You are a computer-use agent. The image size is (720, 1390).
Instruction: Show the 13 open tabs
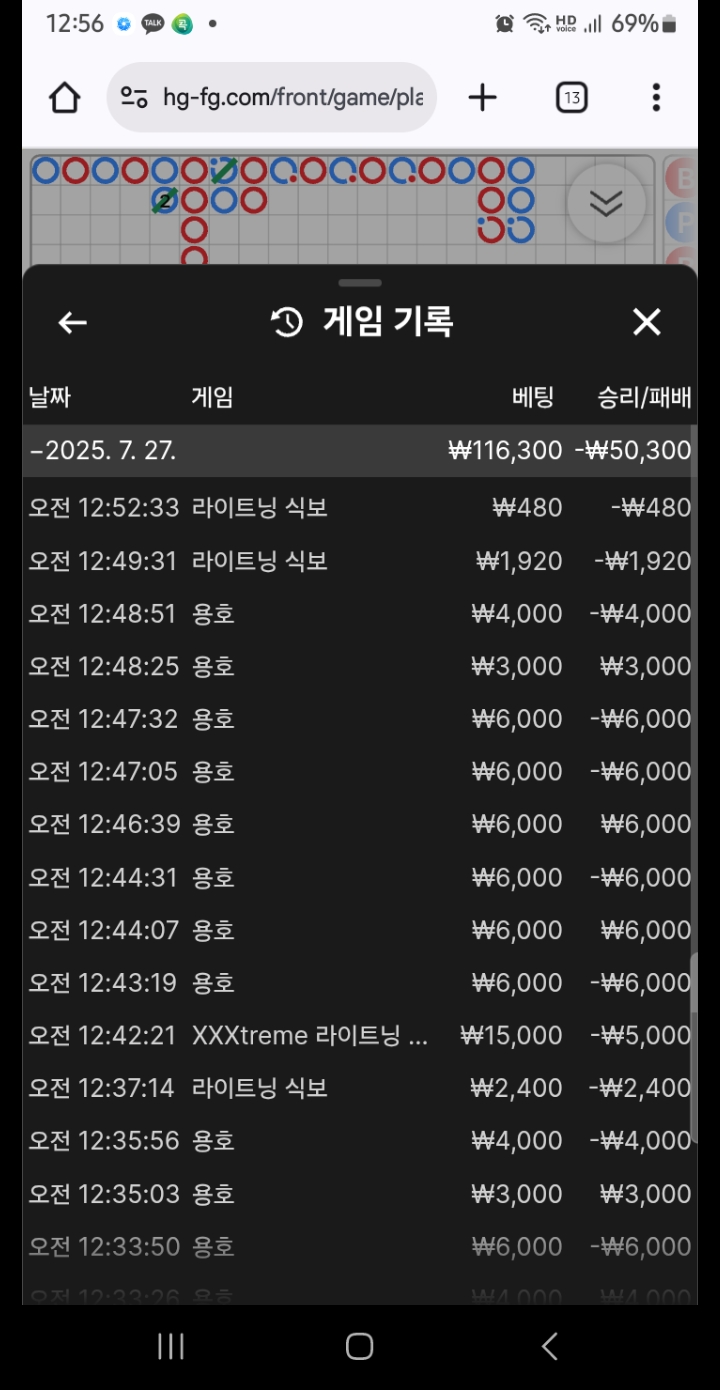[x=571, y=97]
